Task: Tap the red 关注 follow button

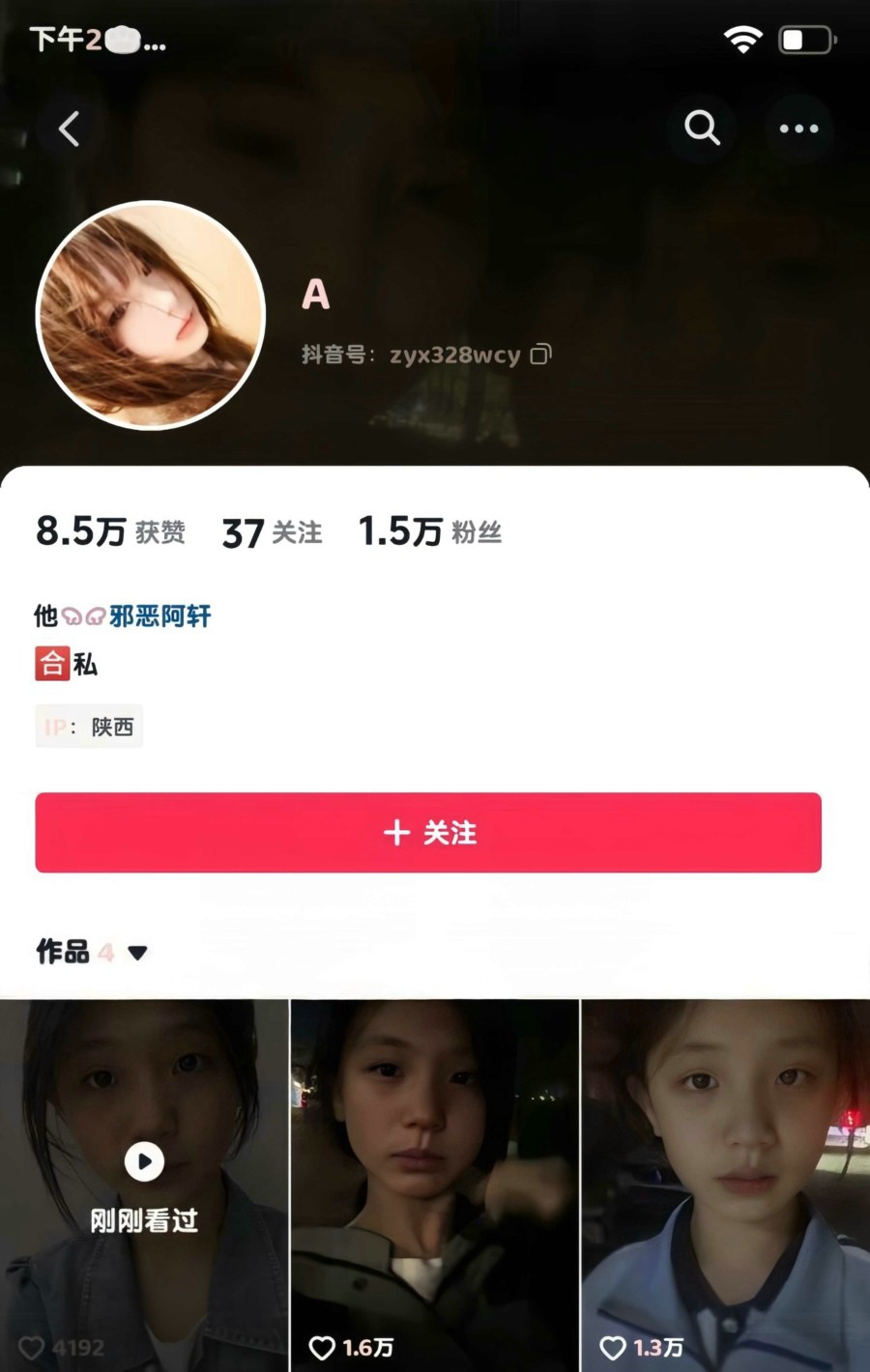Action: [x=428, y=833]
